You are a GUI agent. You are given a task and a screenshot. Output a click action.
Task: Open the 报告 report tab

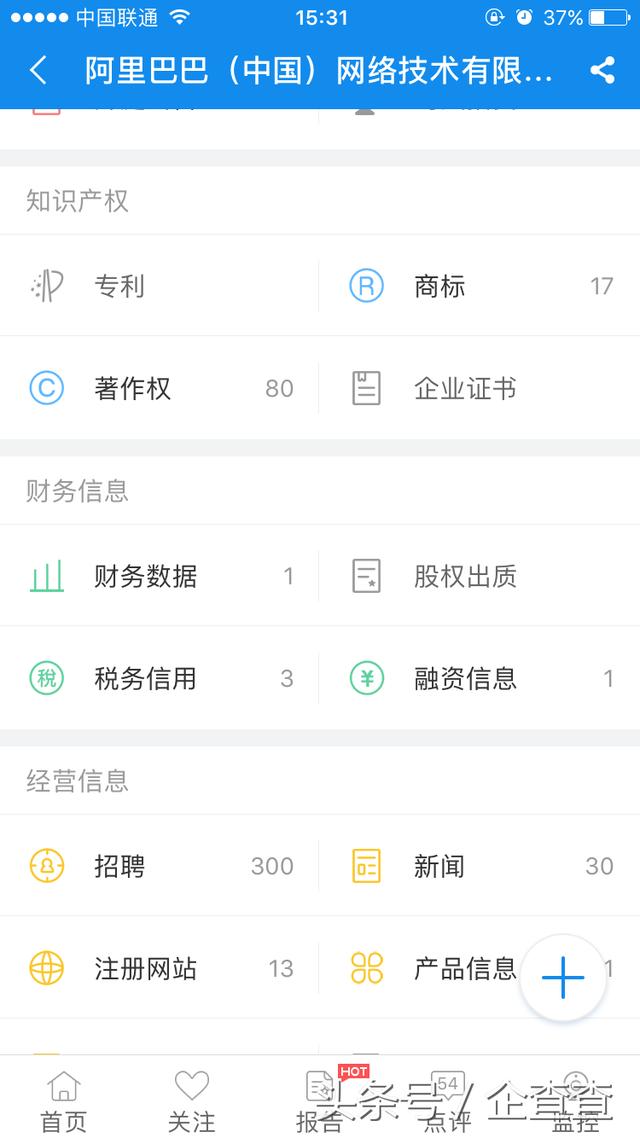pyautogui.click(x=320, y=1100)
